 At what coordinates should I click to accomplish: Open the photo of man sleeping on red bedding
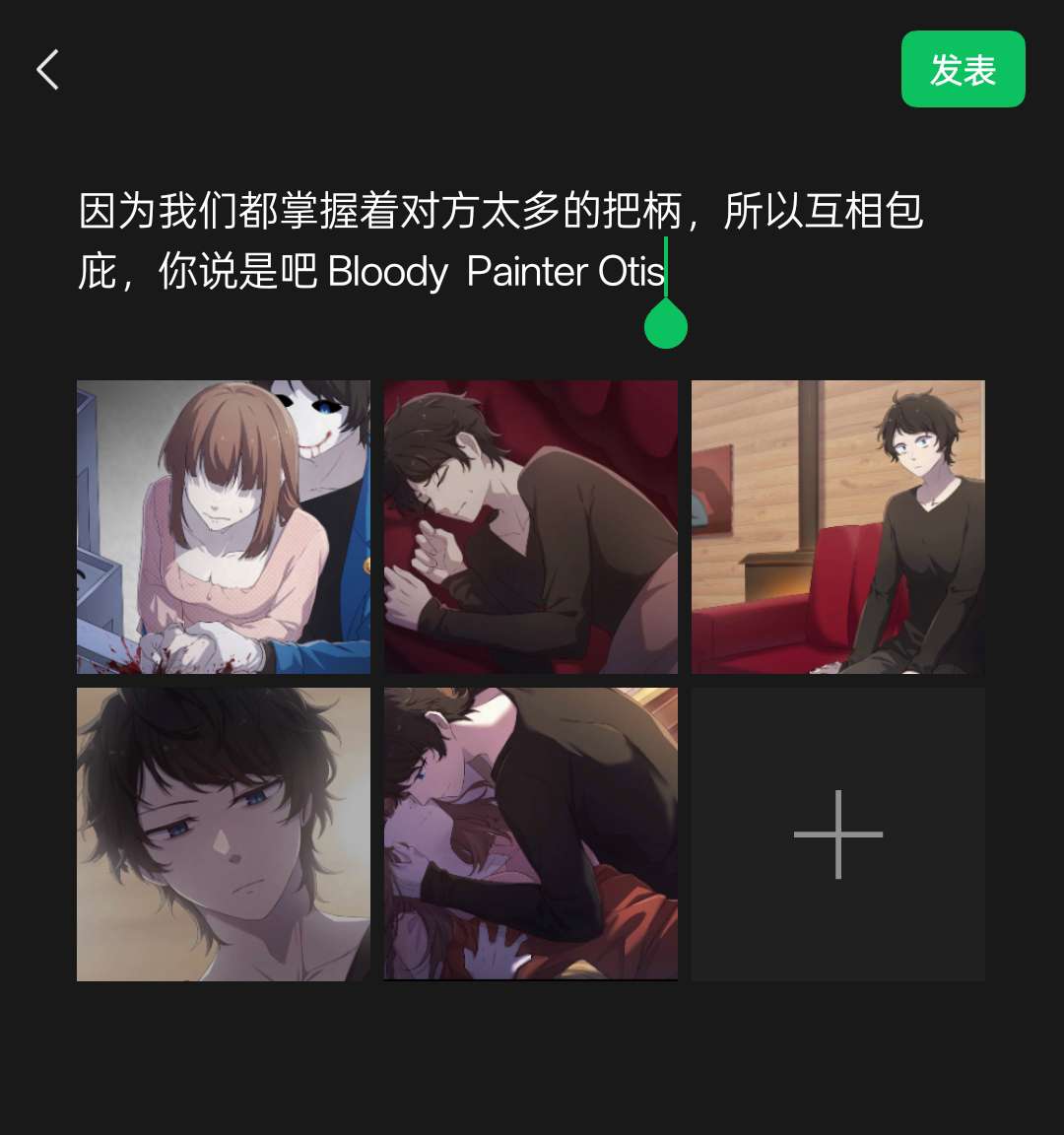pos(531,527)
